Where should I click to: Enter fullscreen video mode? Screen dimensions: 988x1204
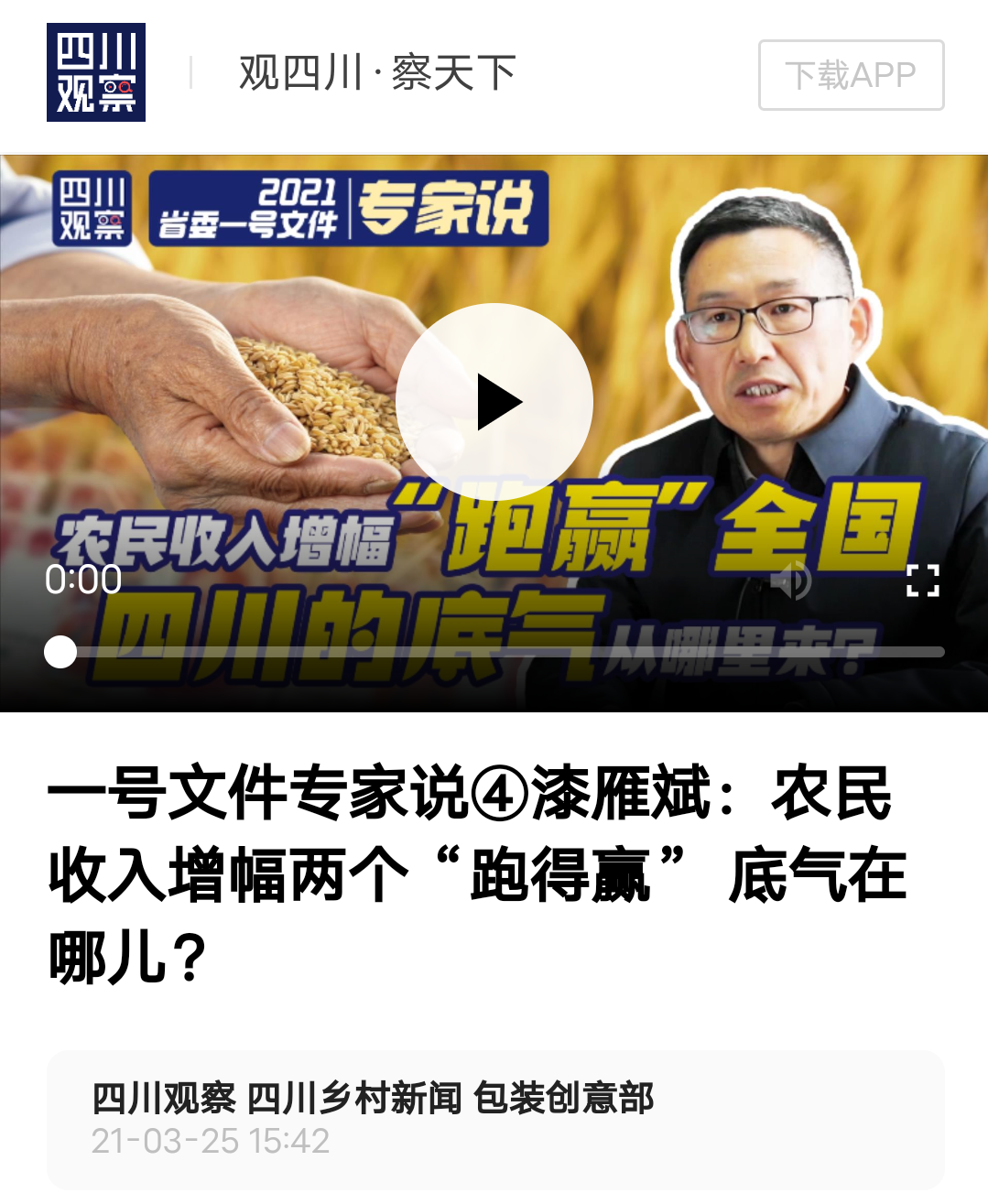[922, 580]
